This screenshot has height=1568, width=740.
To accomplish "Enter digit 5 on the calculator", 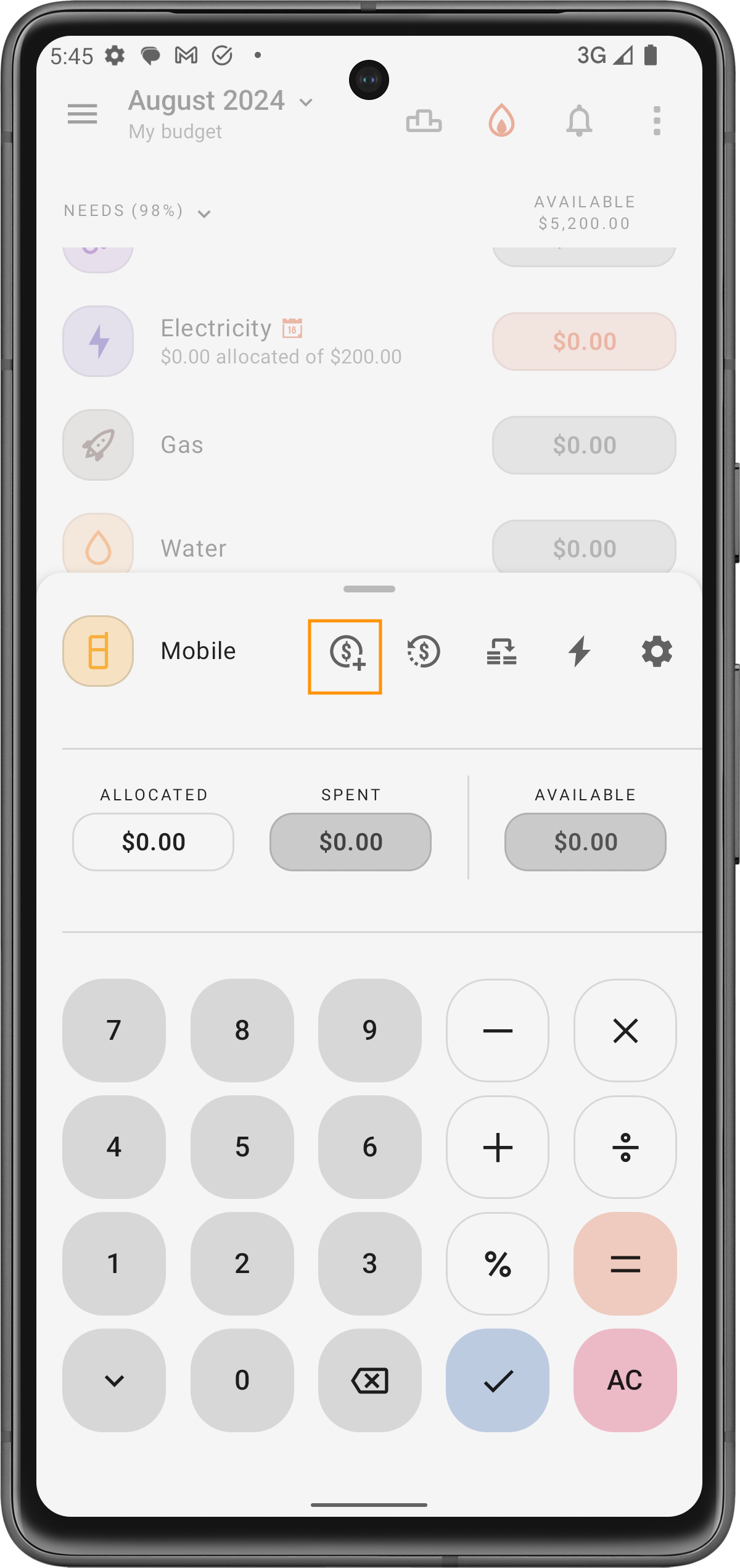I will pyautogui.click(x=242, y=1147).
